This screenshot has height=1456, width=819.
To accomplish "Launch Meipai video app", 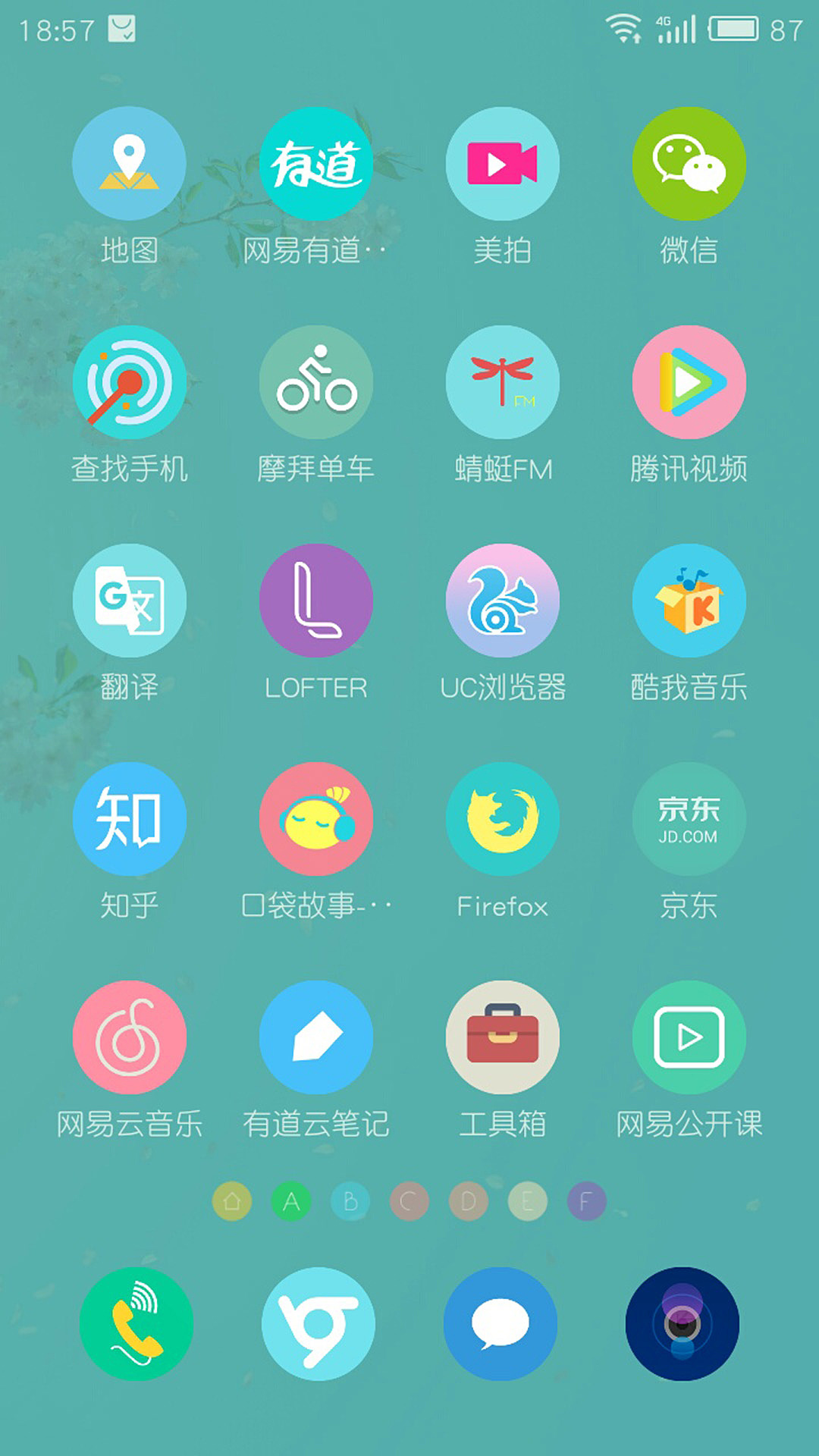I will (x=502, y=163).
